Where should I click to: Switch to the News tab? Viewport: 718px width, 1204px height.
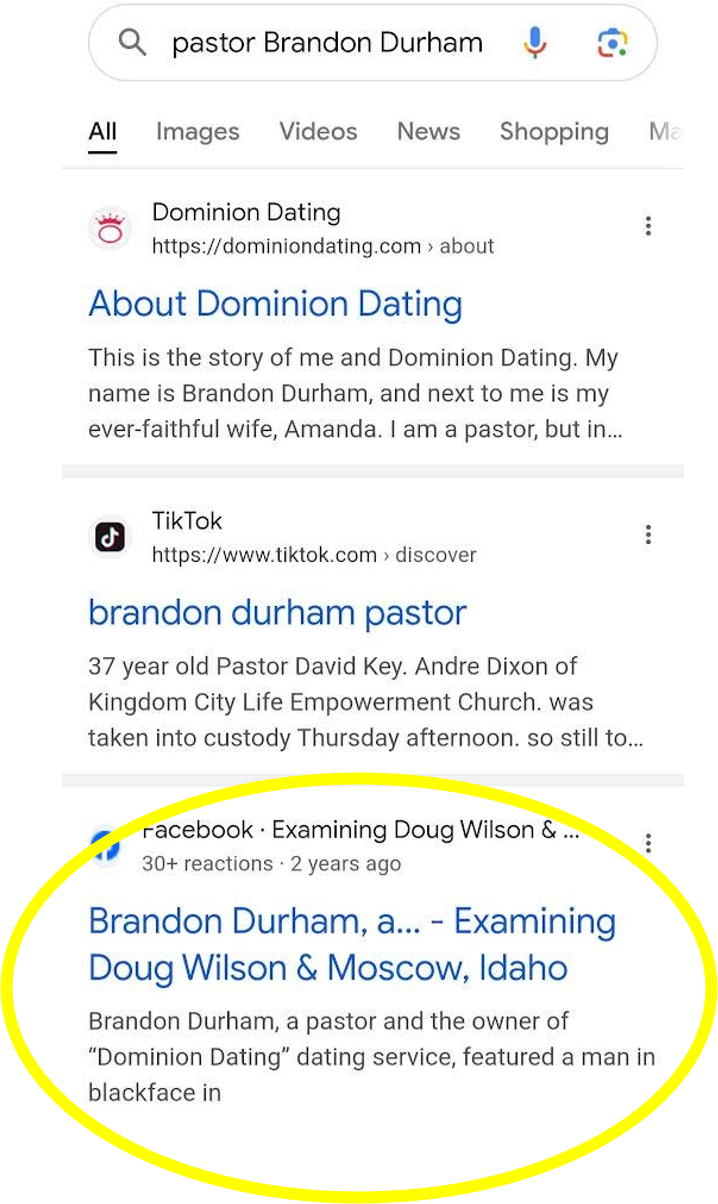pyautogui.click(x=428, y=132)
